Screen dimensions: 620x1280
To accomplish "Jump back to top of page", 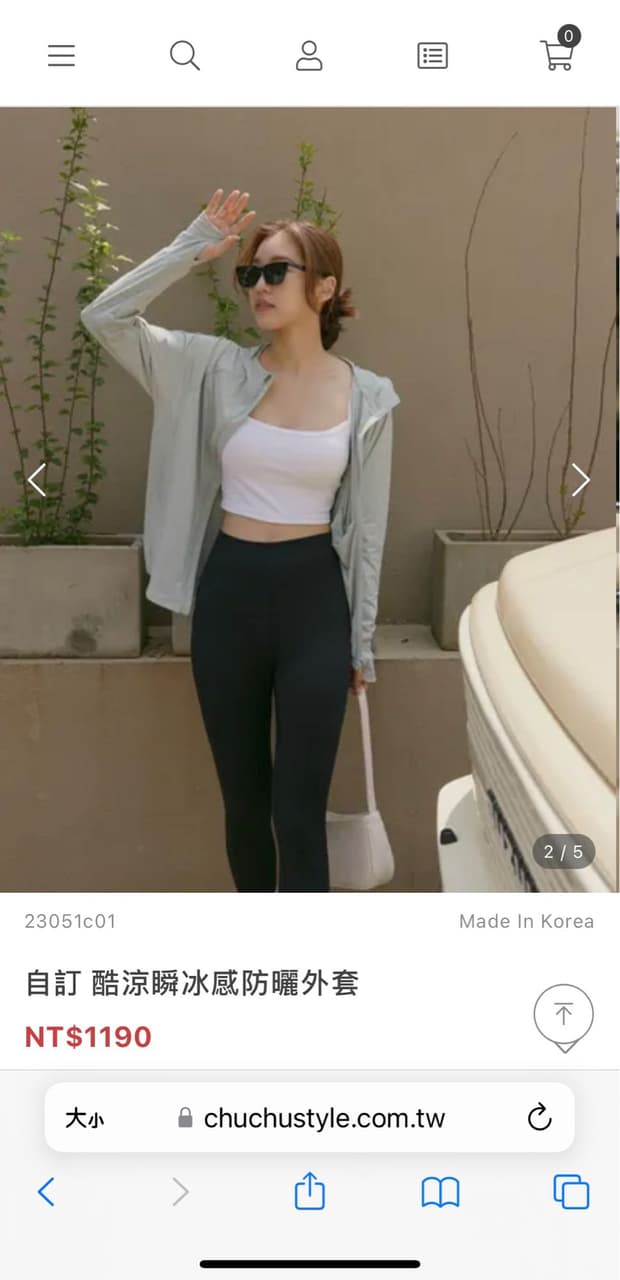I will 564,1015.
